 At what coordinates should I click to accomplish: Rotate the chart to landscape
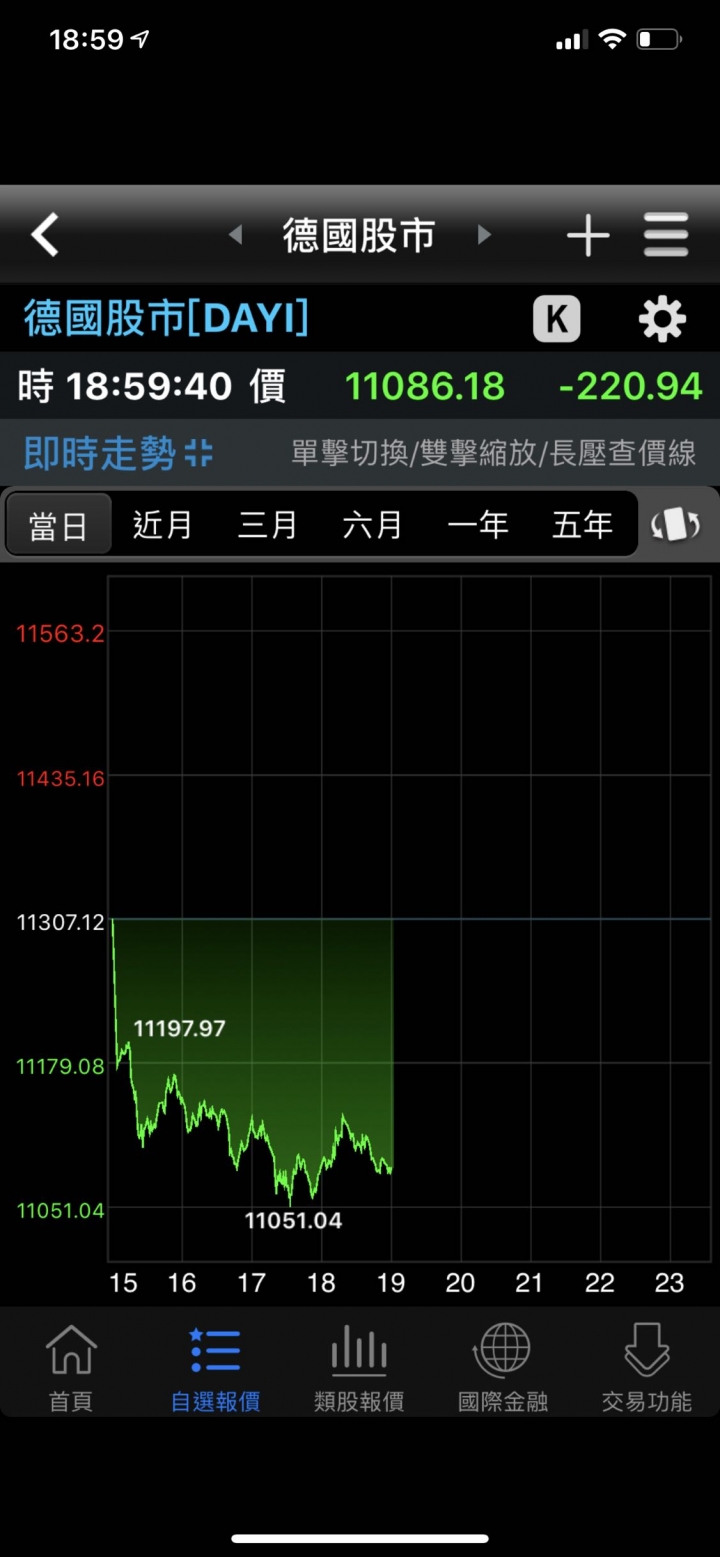676,524
